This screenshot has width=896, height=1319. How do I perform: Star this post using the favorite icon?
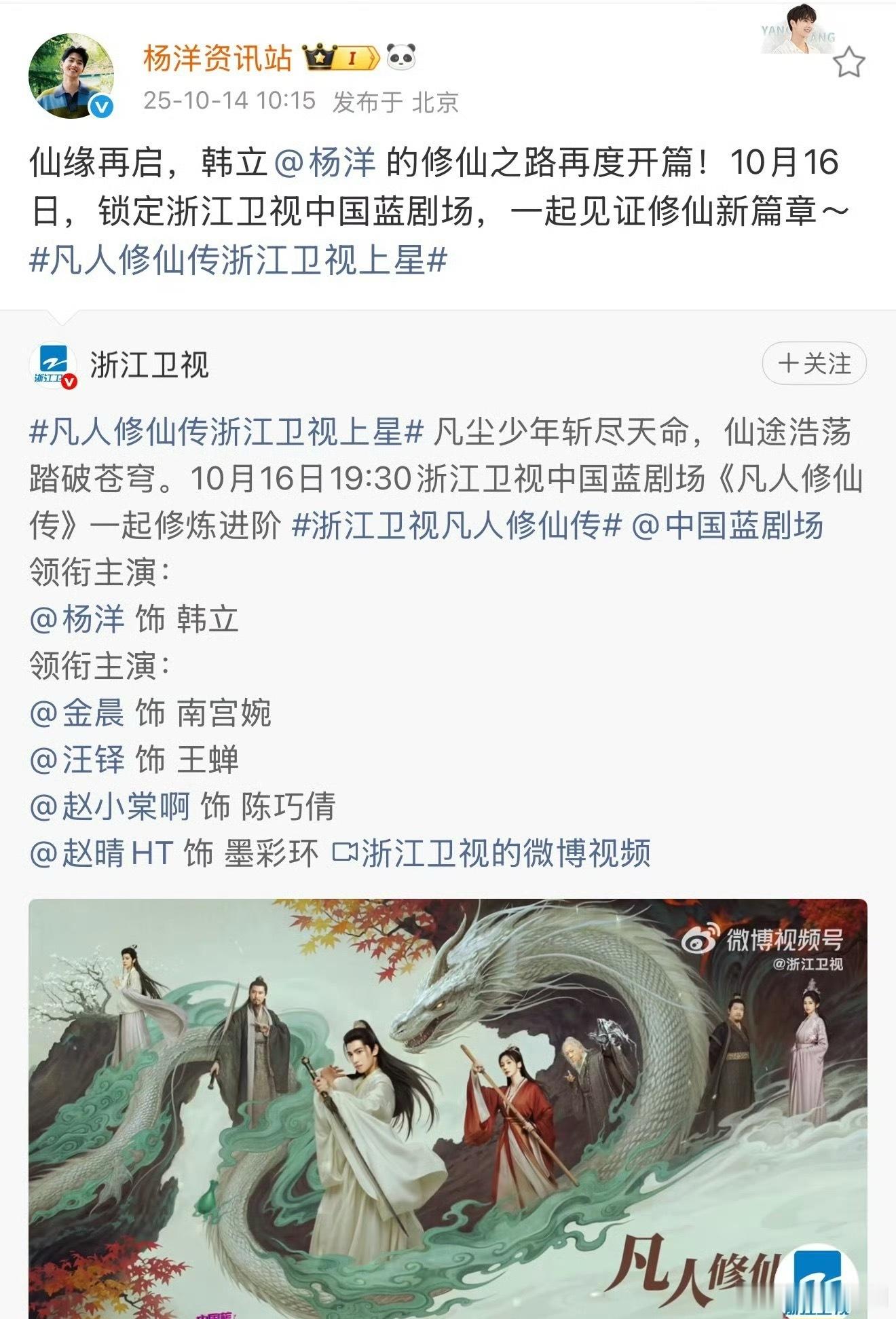pos(848,61)
